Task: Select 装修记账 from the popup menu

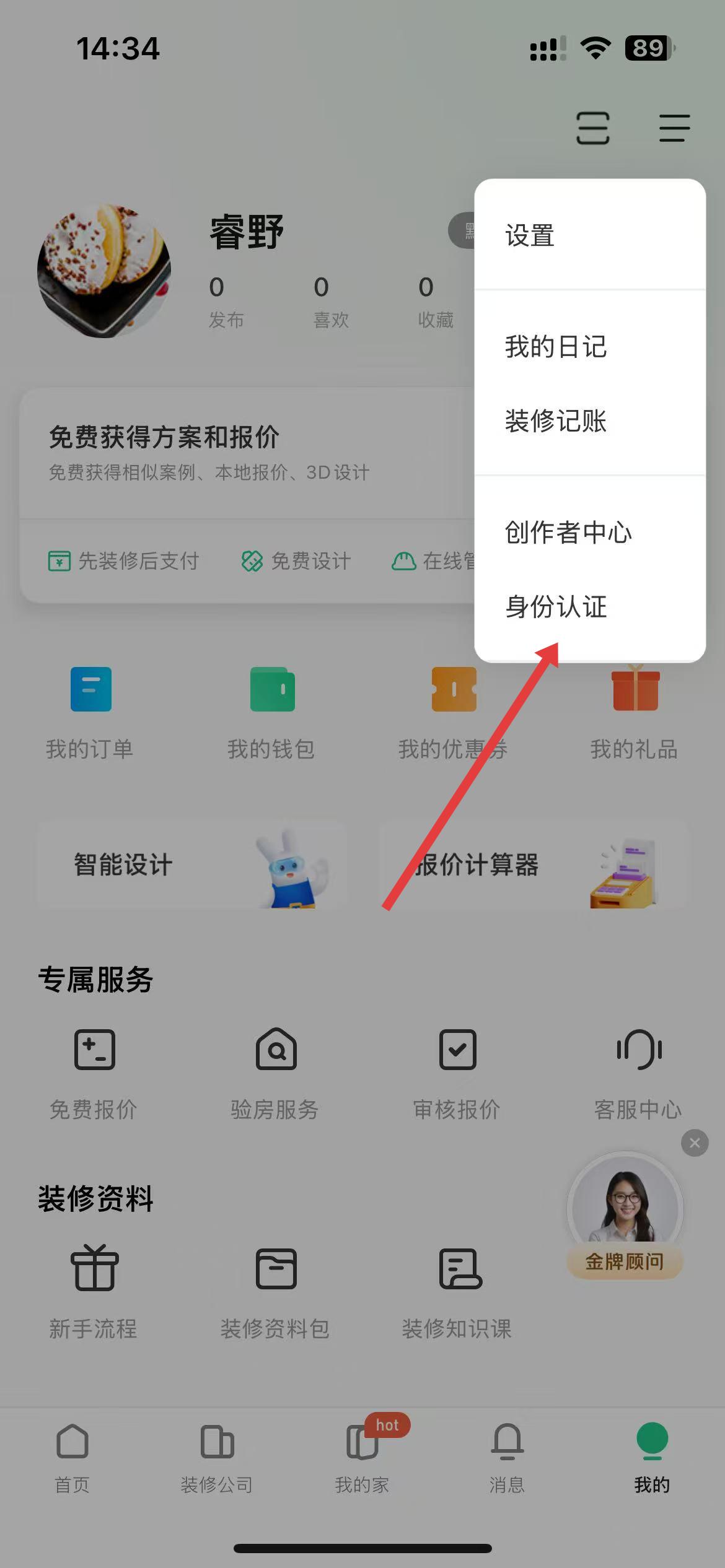Action: pos(555,421)
